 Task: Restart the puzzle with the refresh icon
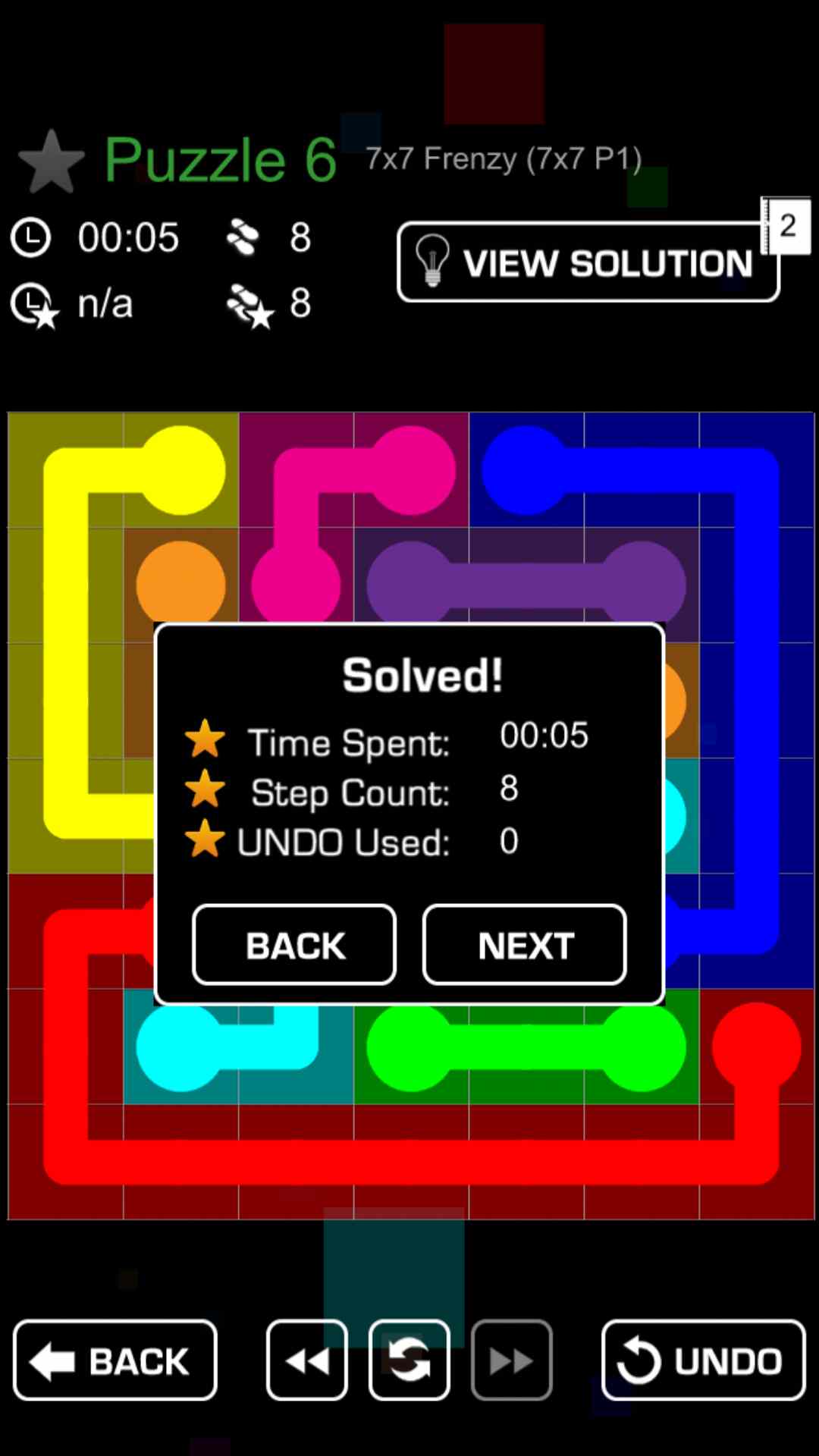(409, 1360)
